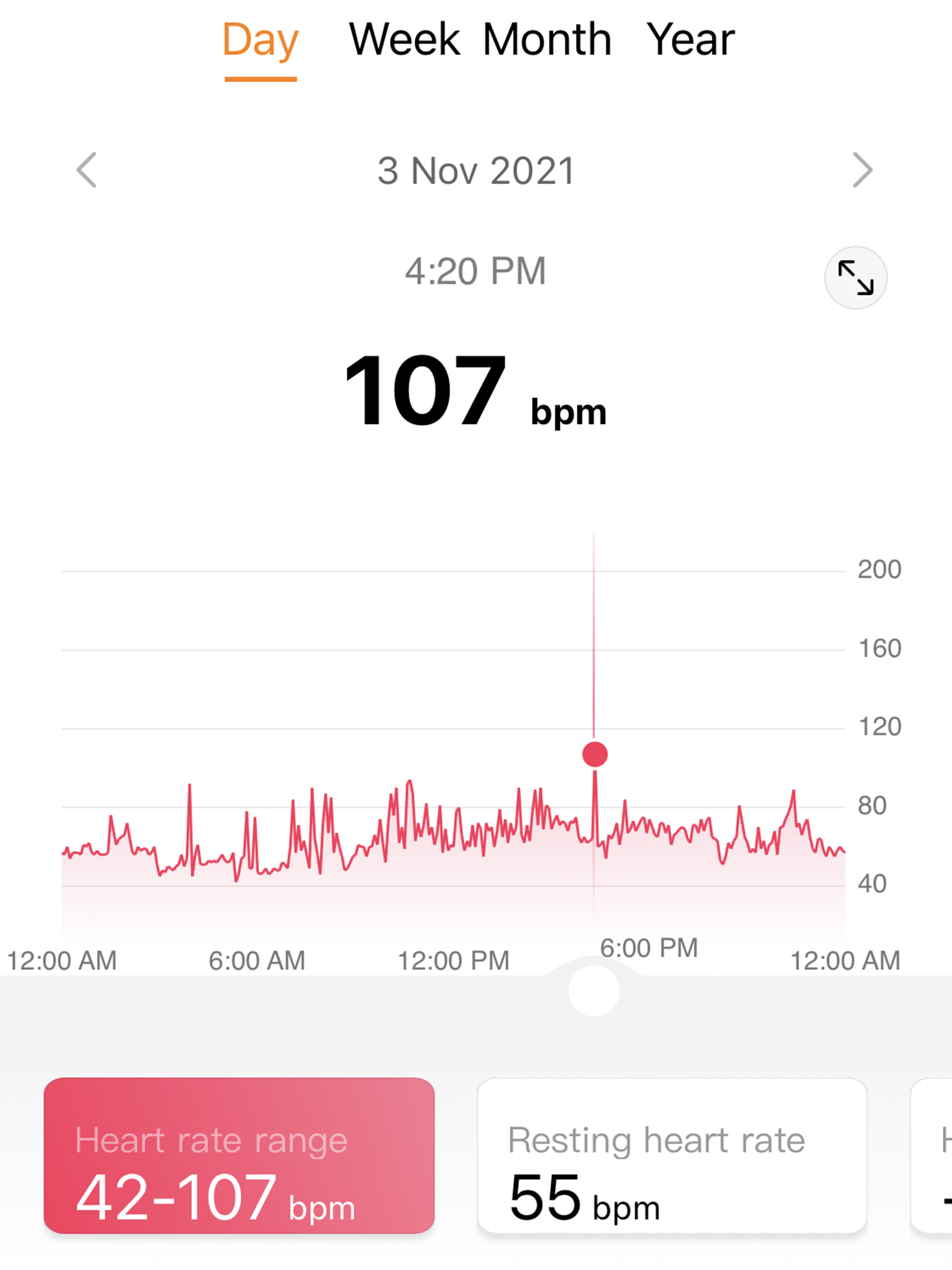Switch to the Month tab
Image resolution: width=952 pixels, height=1270 pixels.
[547, 40]
